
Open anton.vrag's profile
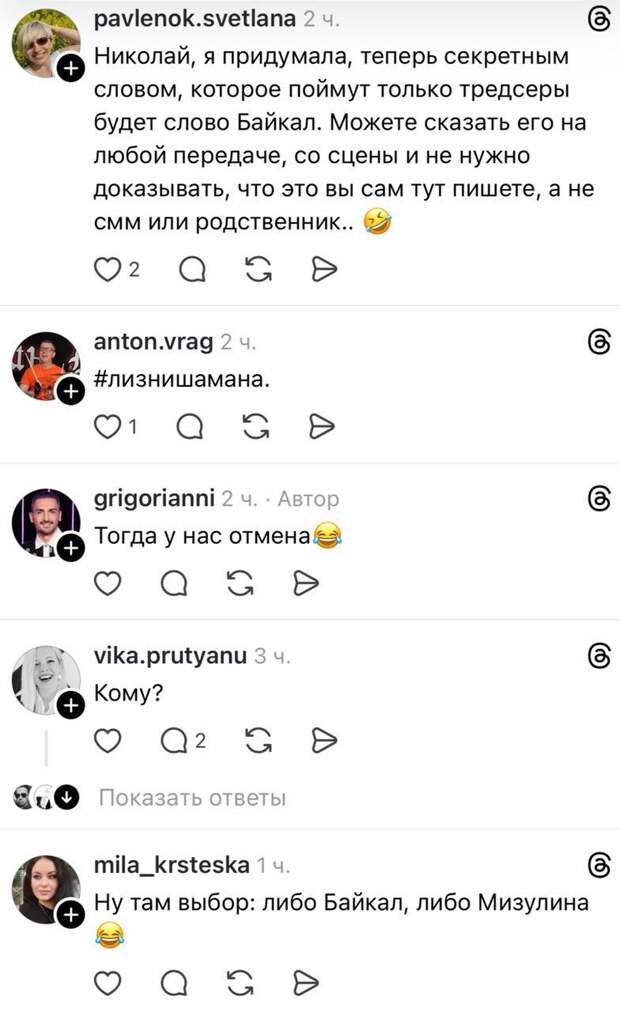click(152, 342)
